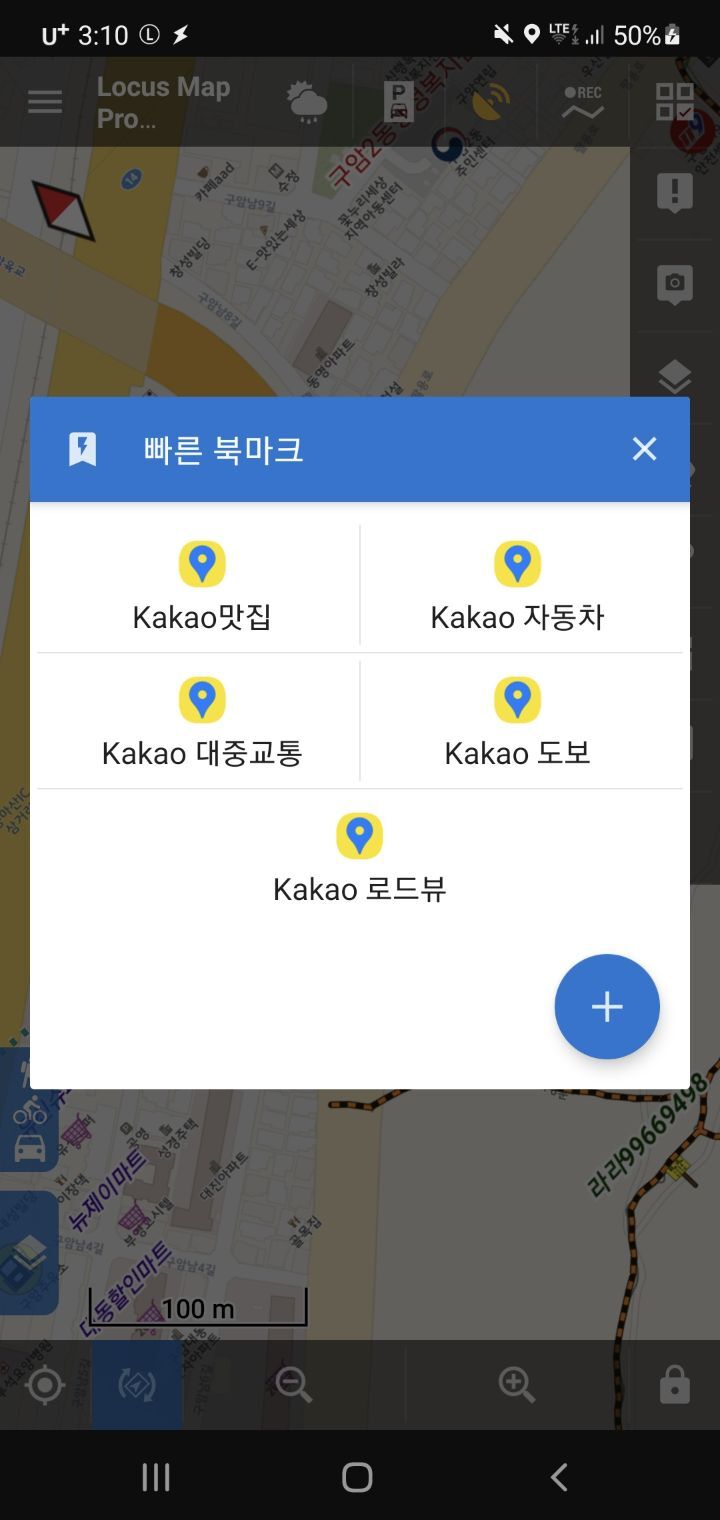Viewport: 720px width, 1520px height.
Task: Go back with the system back button
Action: [559, 1477]
